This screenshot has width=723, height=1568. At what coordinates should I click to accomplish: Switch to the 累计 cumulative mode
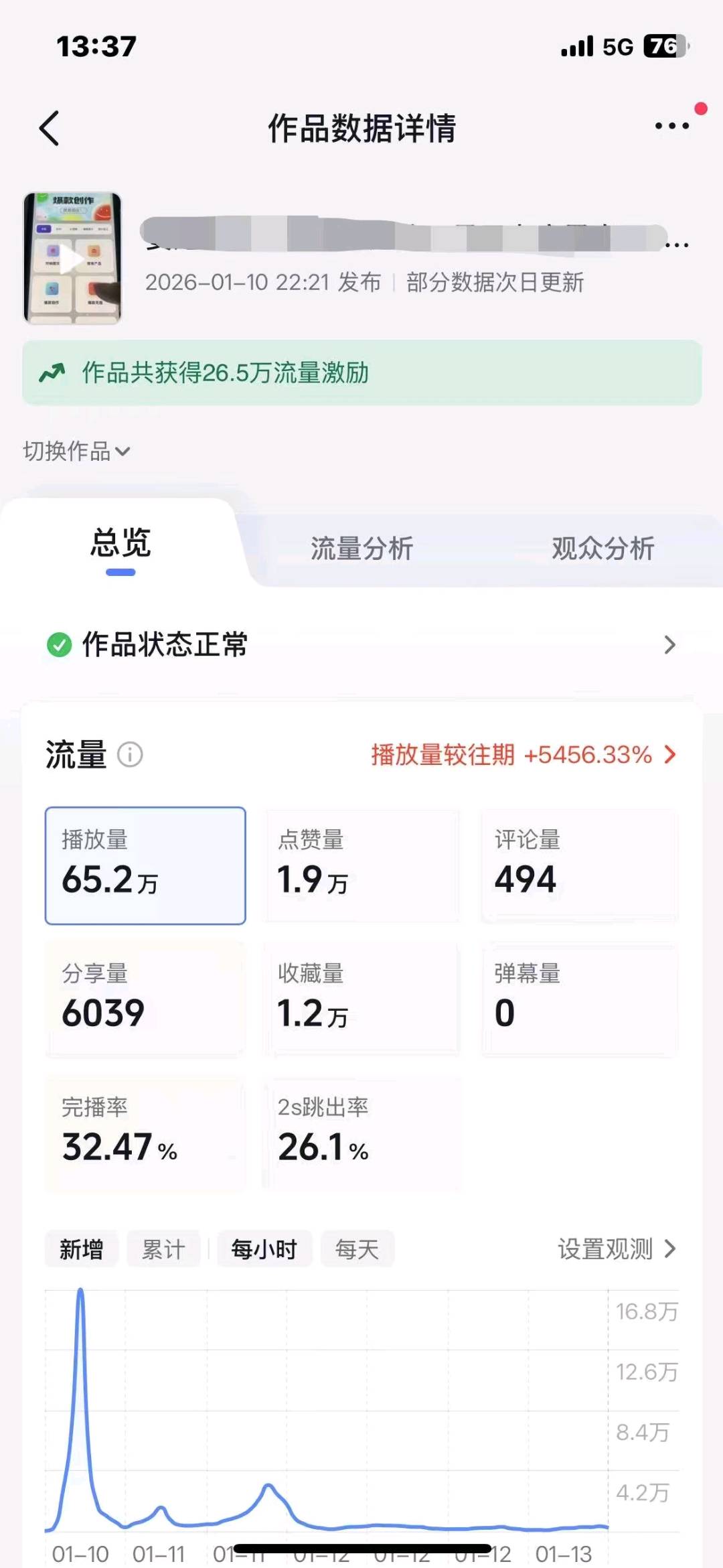coord(164,1249)
